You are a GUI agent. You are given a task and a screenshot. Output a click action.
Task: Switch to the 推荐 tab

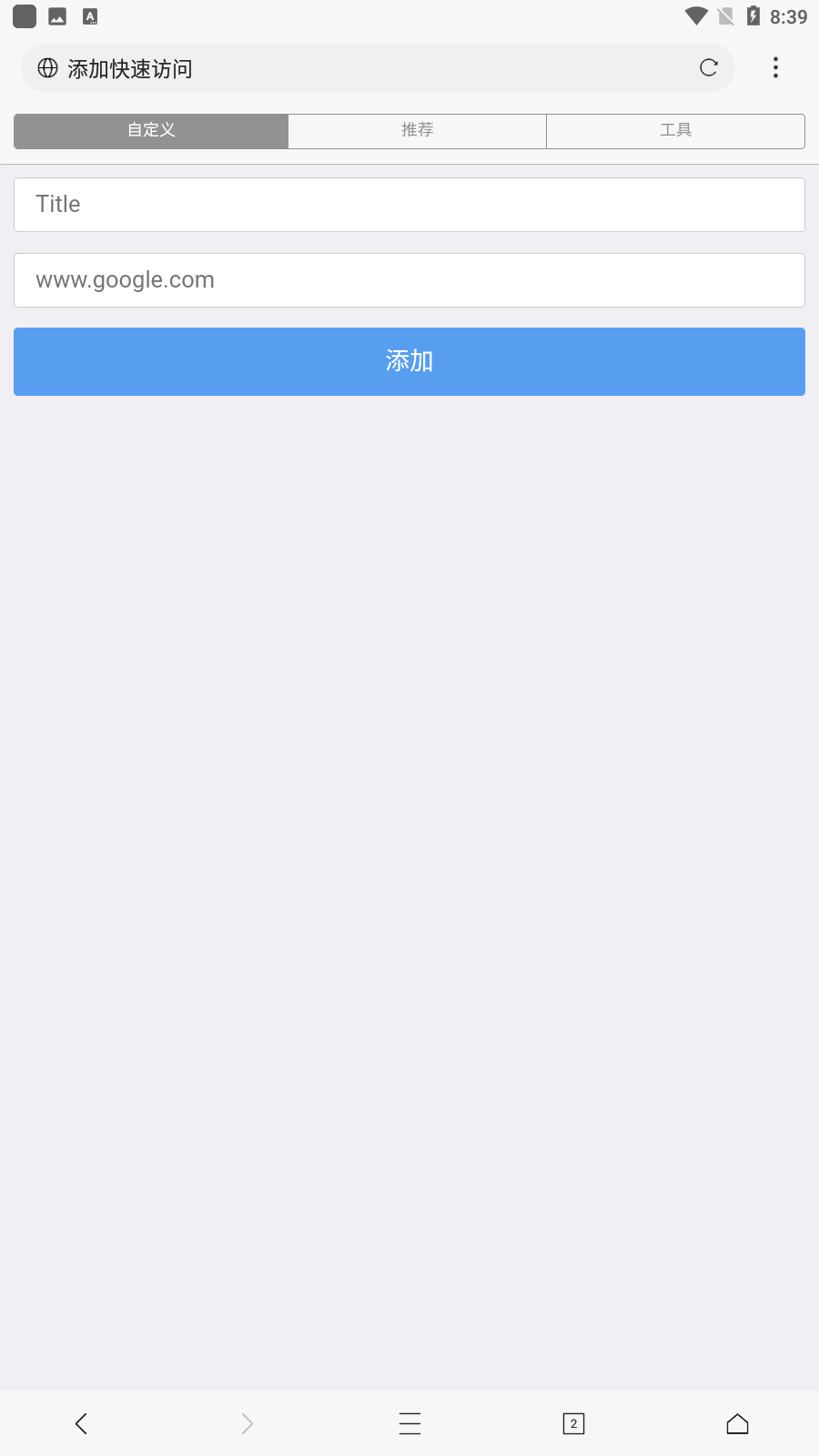coord(418,130)
